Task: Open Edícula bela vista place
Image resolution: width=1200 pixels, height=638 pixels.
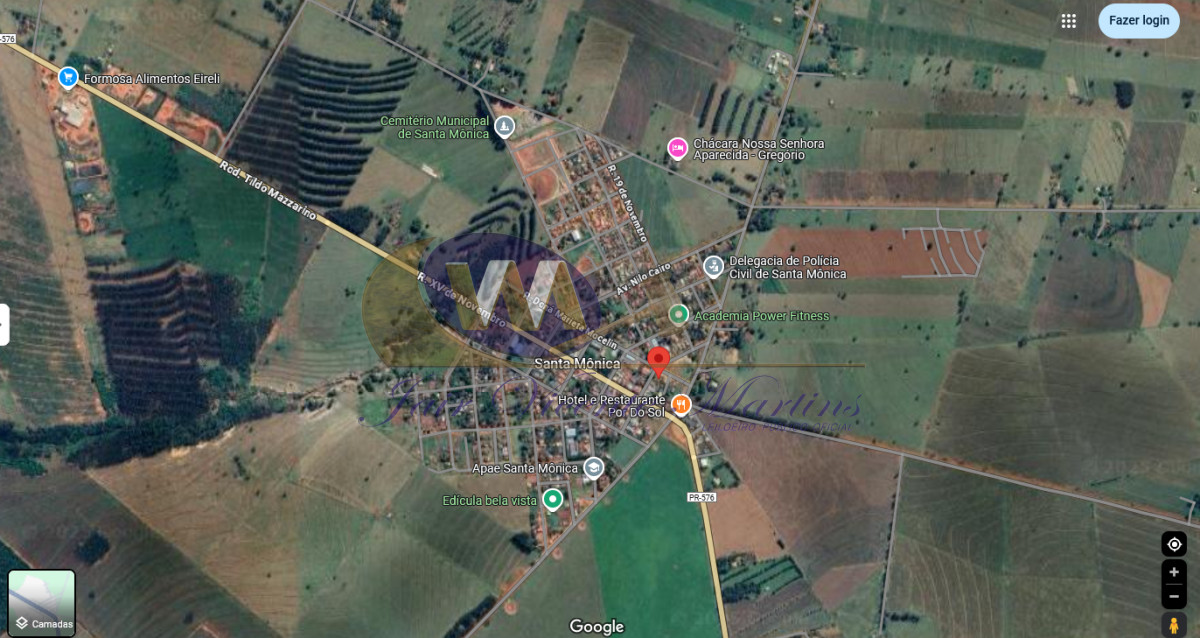Action: click(x=552, y=499)
